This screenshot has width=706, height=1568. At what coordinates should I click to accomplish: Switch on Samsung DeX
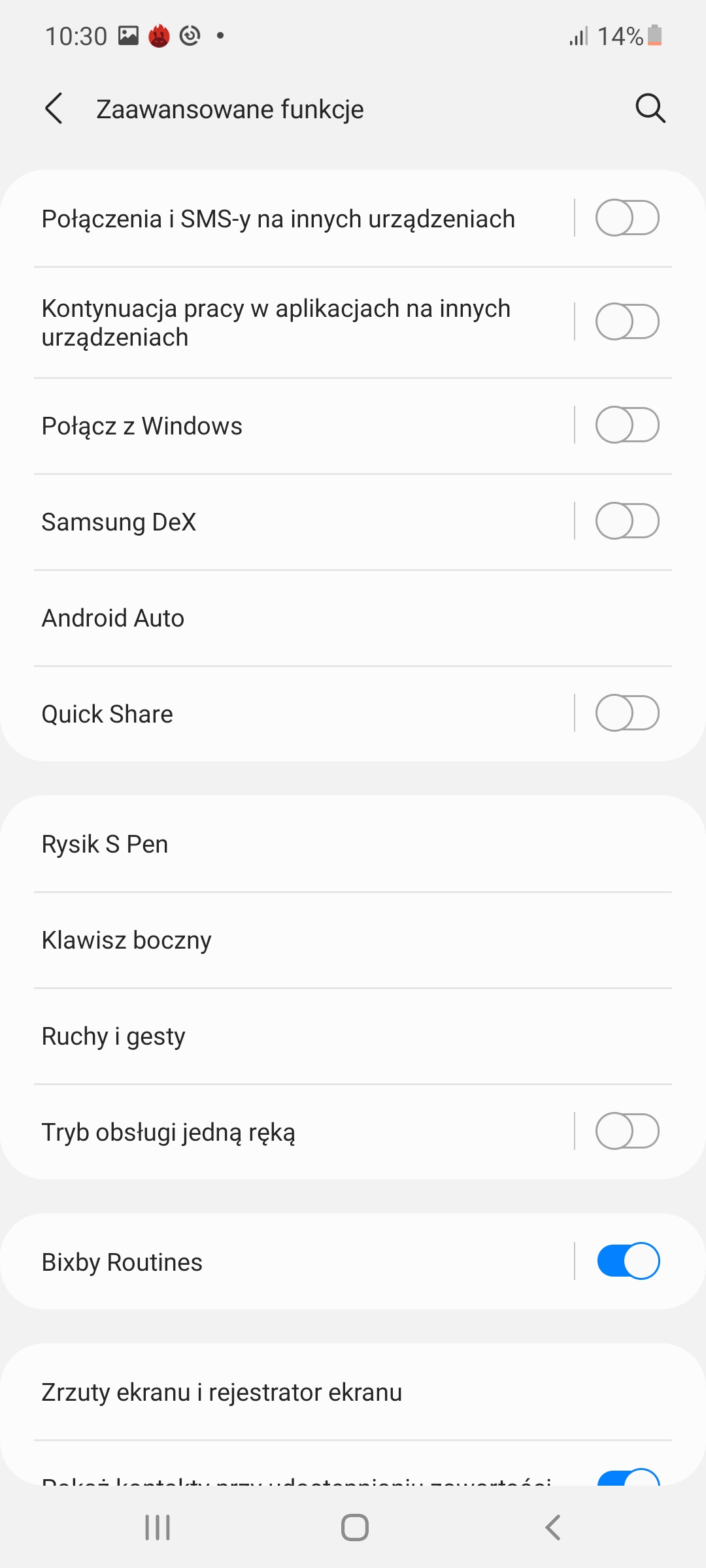click(x=627, y=521)
